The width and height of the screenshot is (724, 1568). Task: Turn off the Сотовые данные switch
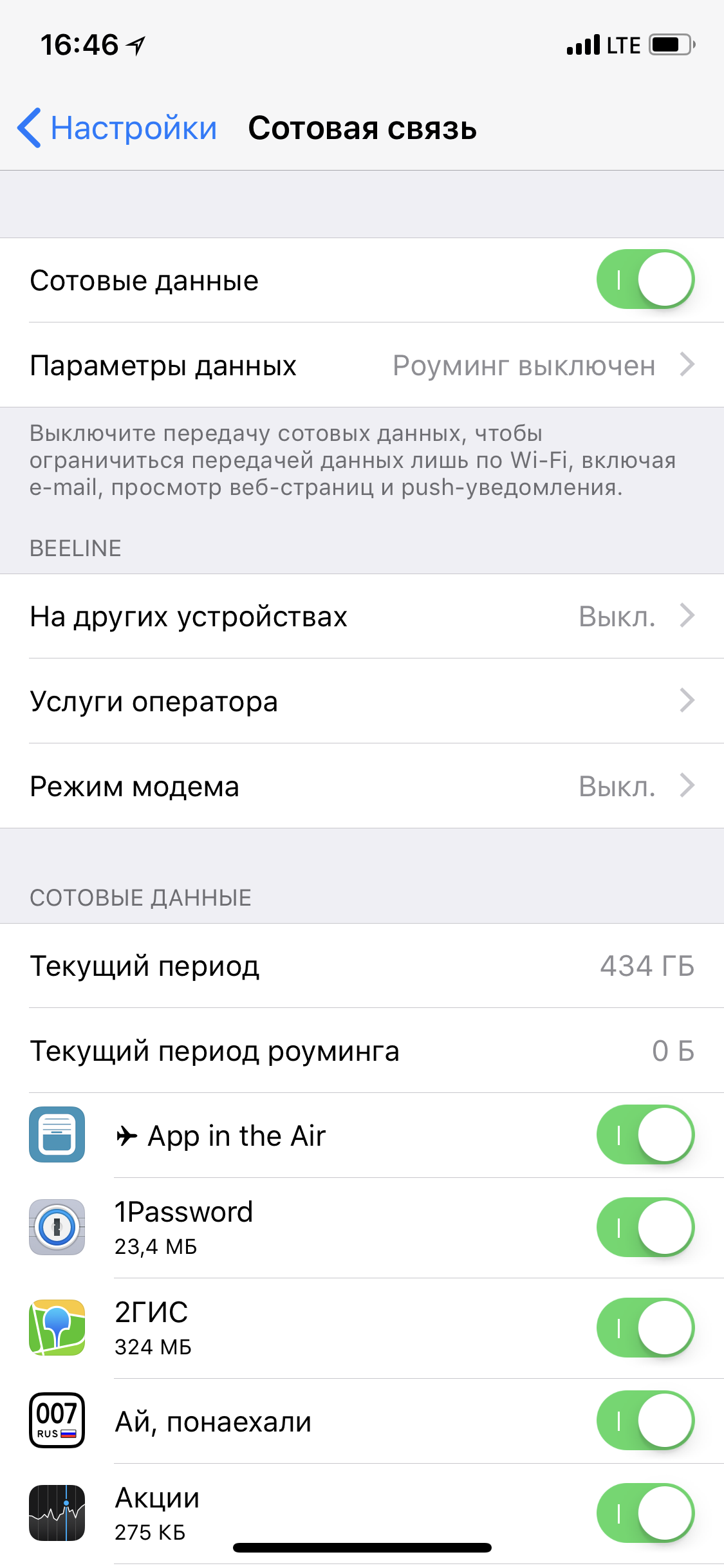click(645, 279)
